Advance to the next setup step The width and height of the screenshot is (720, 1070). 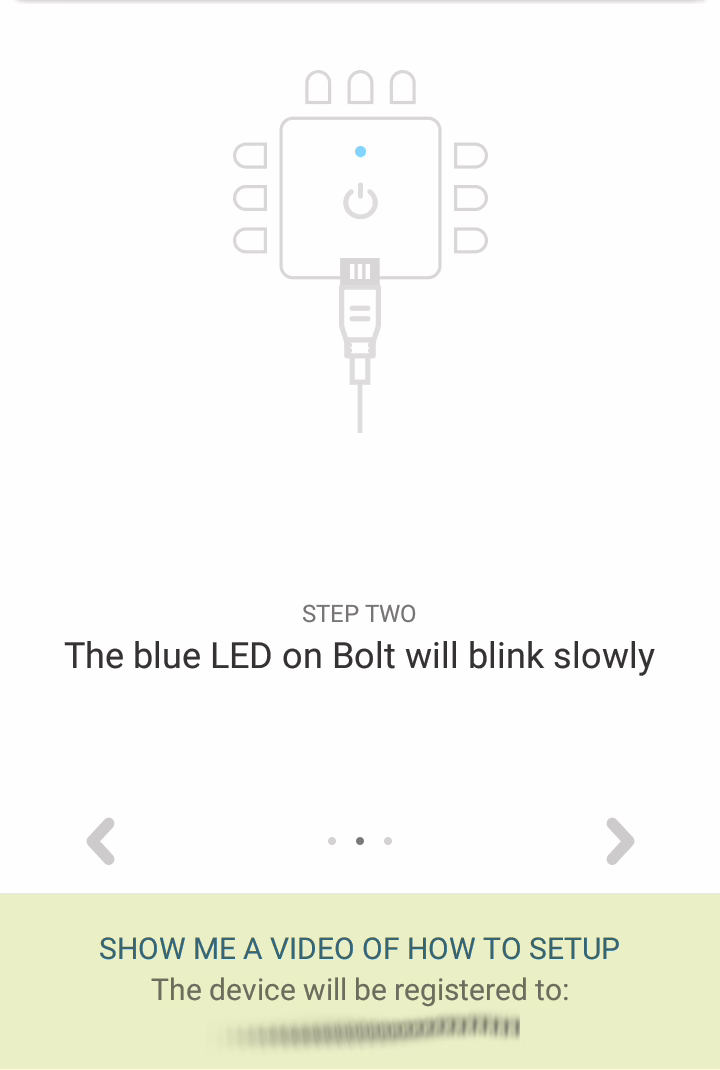point(620,841)
